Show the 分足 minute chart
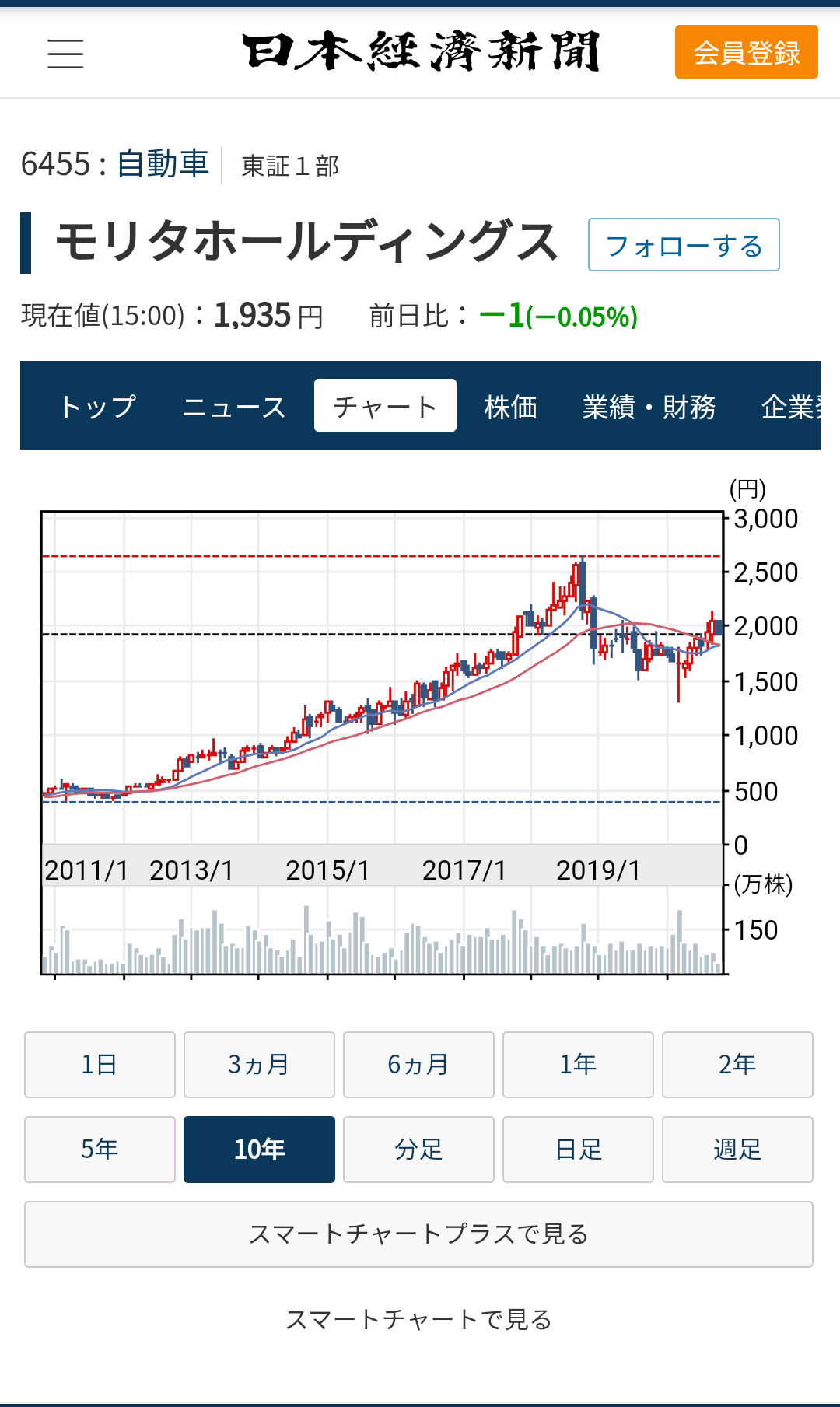840x1407 pixels. coord(418,1149)
